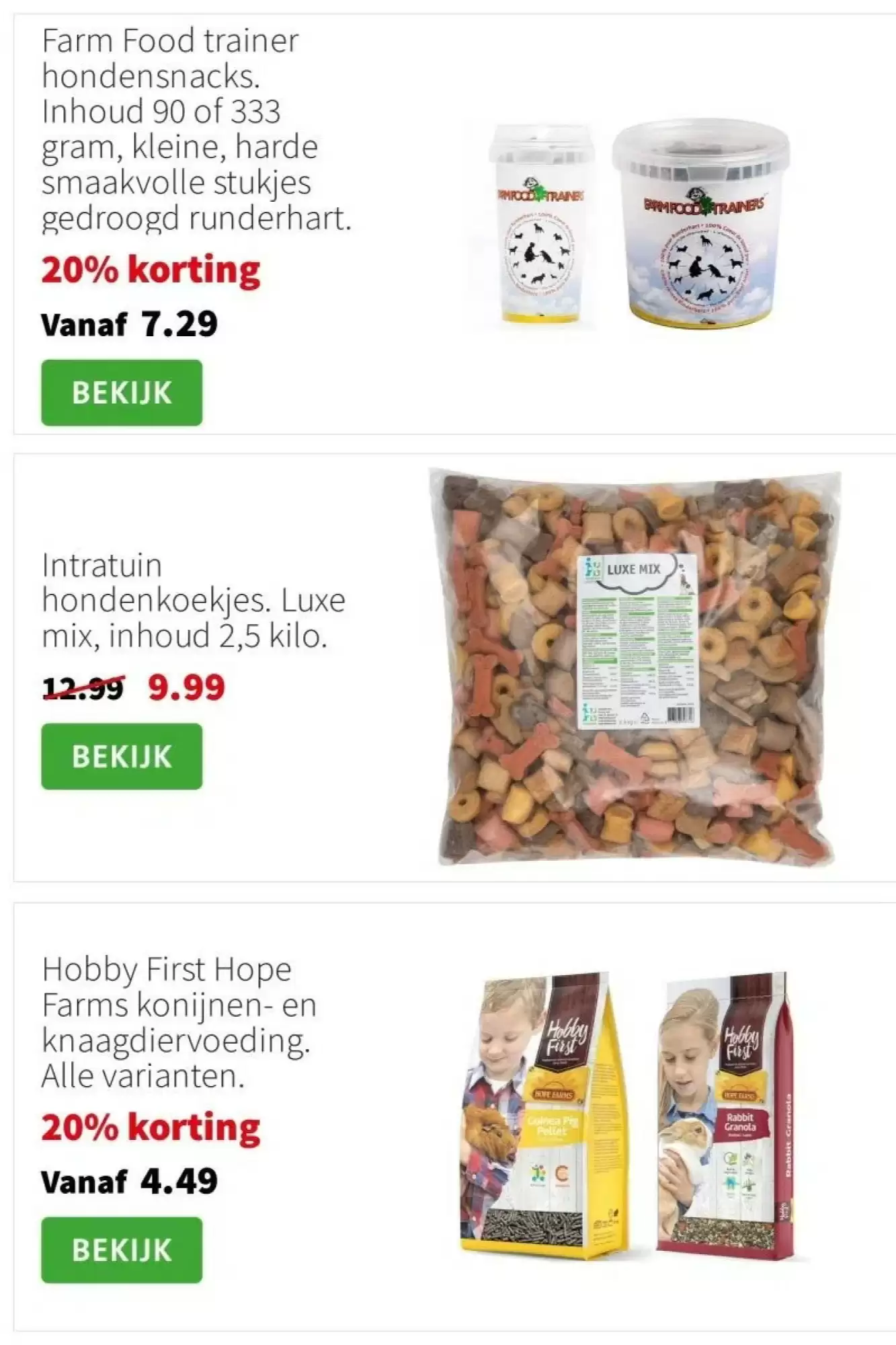This screenshot has height=1345, width=896.
Task: Select BEKIJK for Hobby First Hope Farms
Action: (122, 1250)
